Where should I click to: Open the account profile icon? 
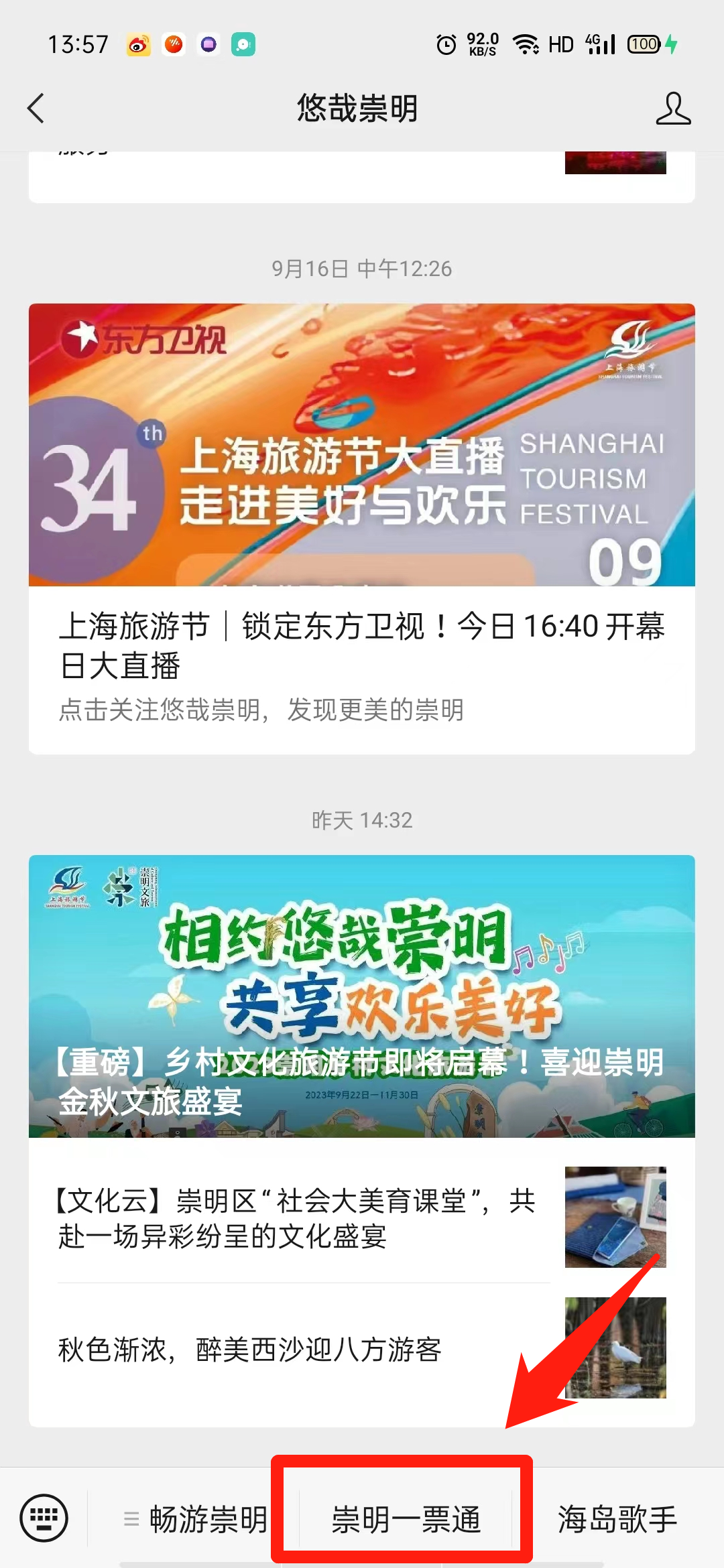click(x=672, y=109)
